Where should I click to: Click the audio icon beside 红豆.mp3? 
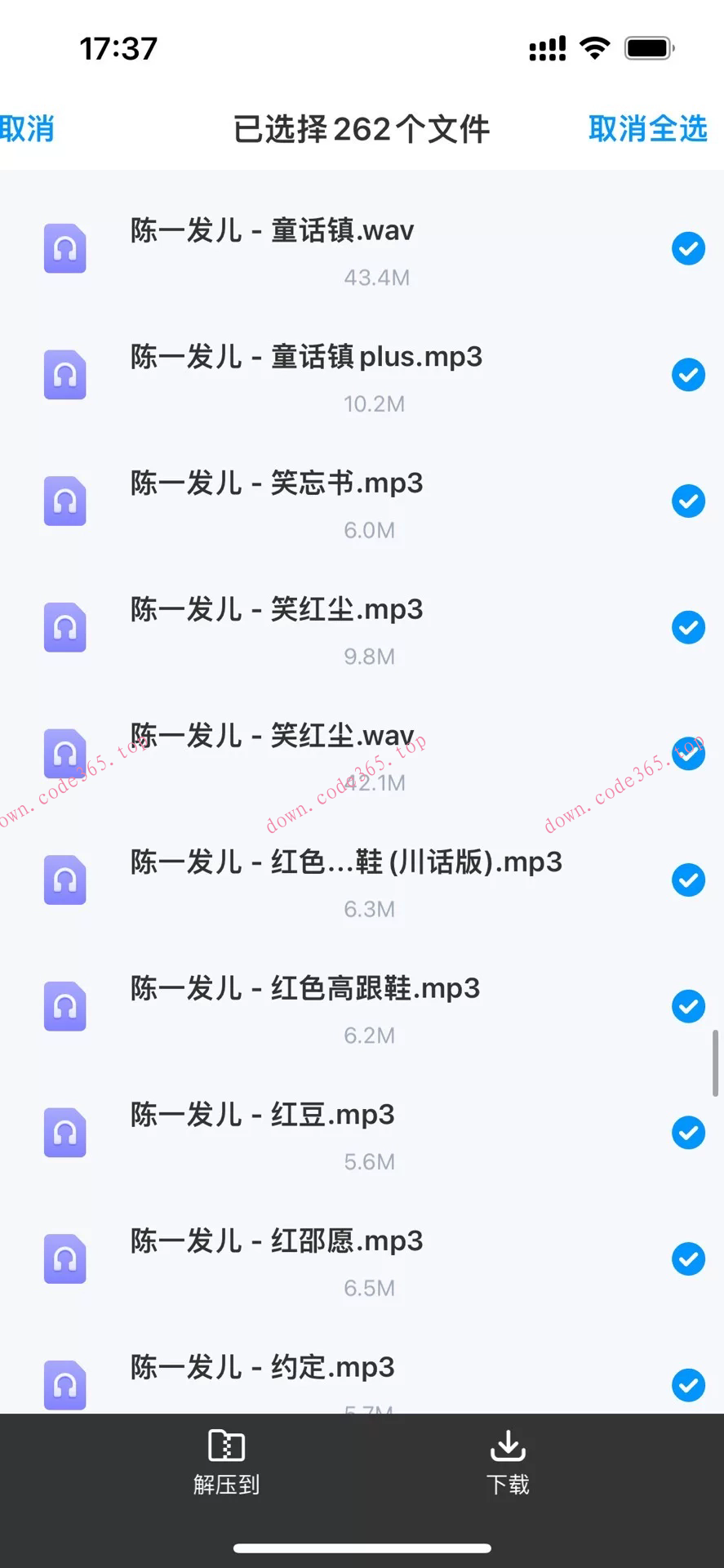[x=64, y=1132]
